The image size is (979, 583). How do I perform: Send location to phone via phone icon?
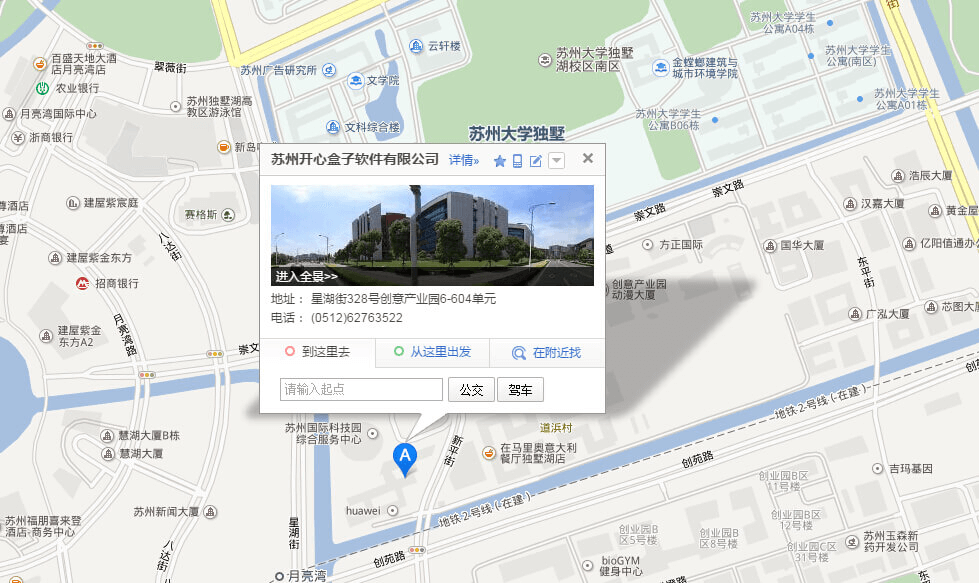[x=517, y=161]
